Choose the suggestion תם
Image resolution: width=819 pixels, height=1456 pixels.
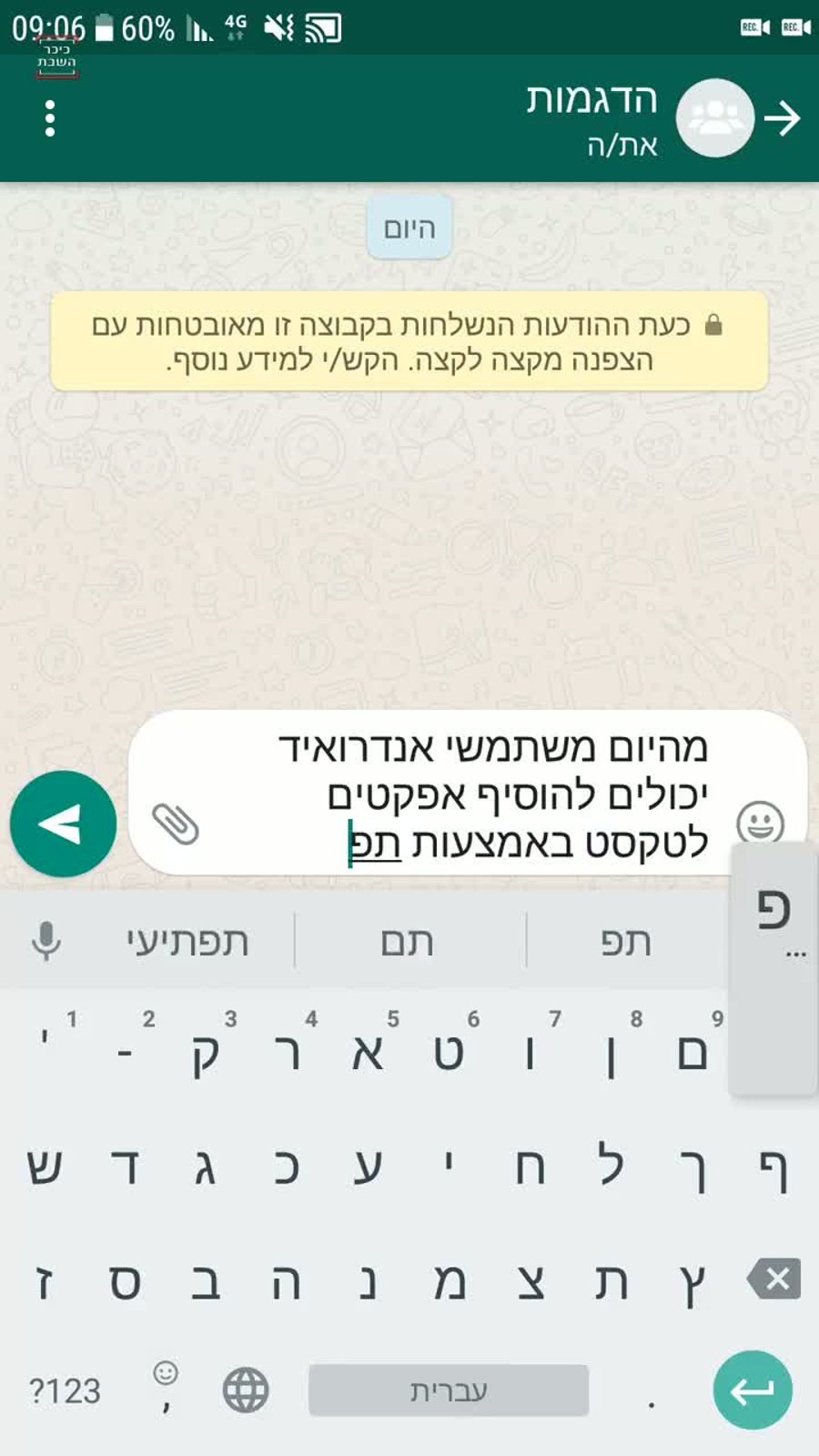pos(407,942)
